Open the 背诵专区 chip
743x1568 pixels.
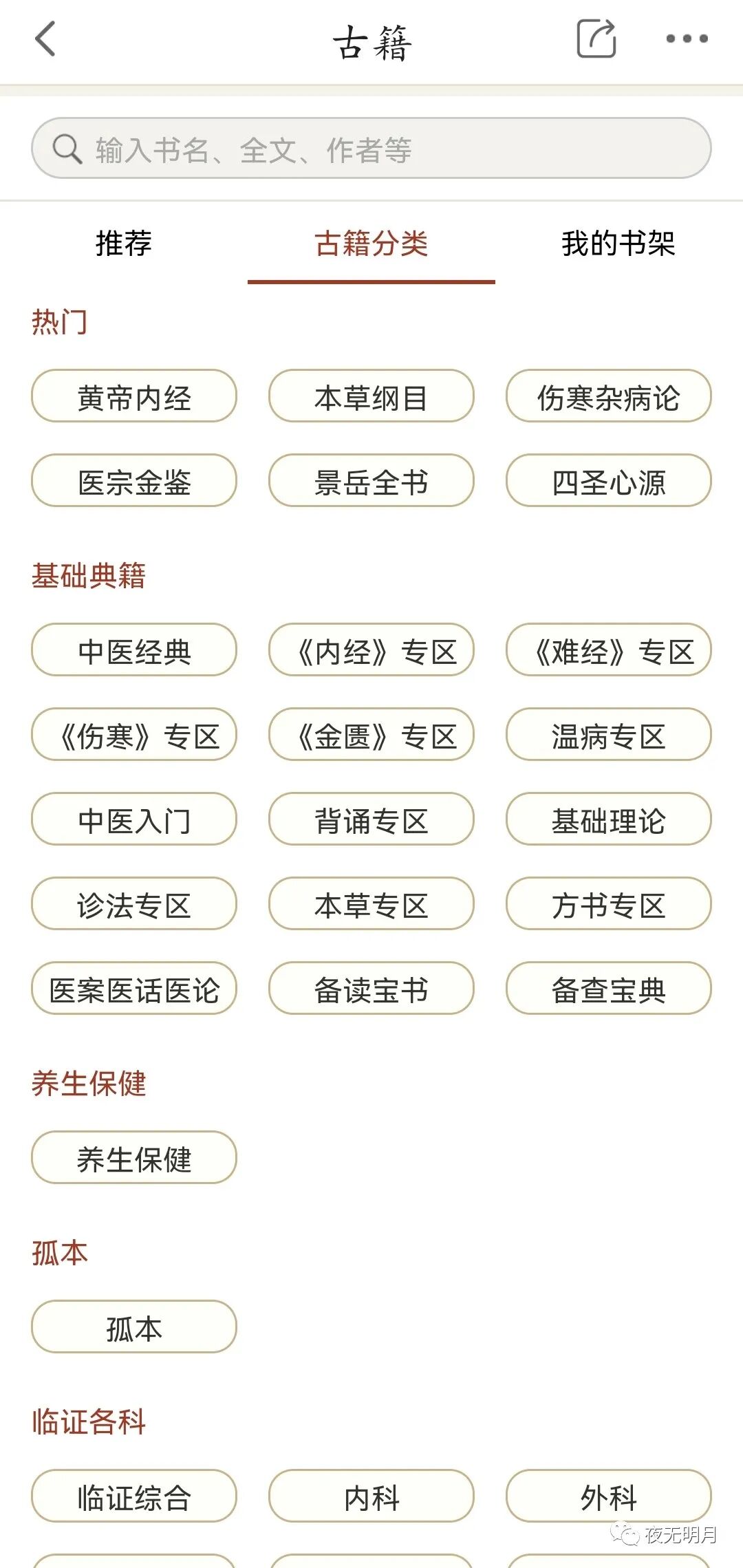pyautogui.click(x=371, y=819)
